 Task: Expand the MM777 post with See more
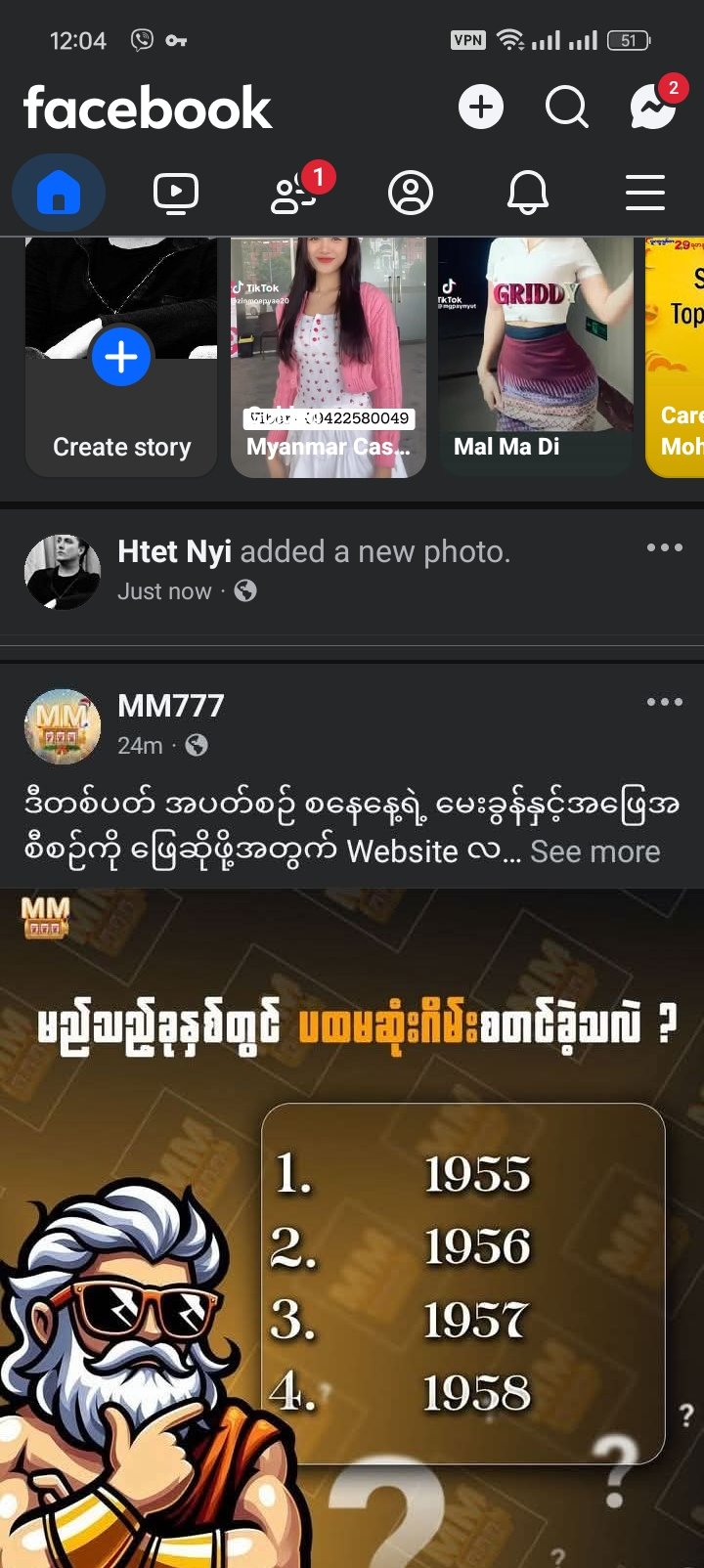(594, 851)
